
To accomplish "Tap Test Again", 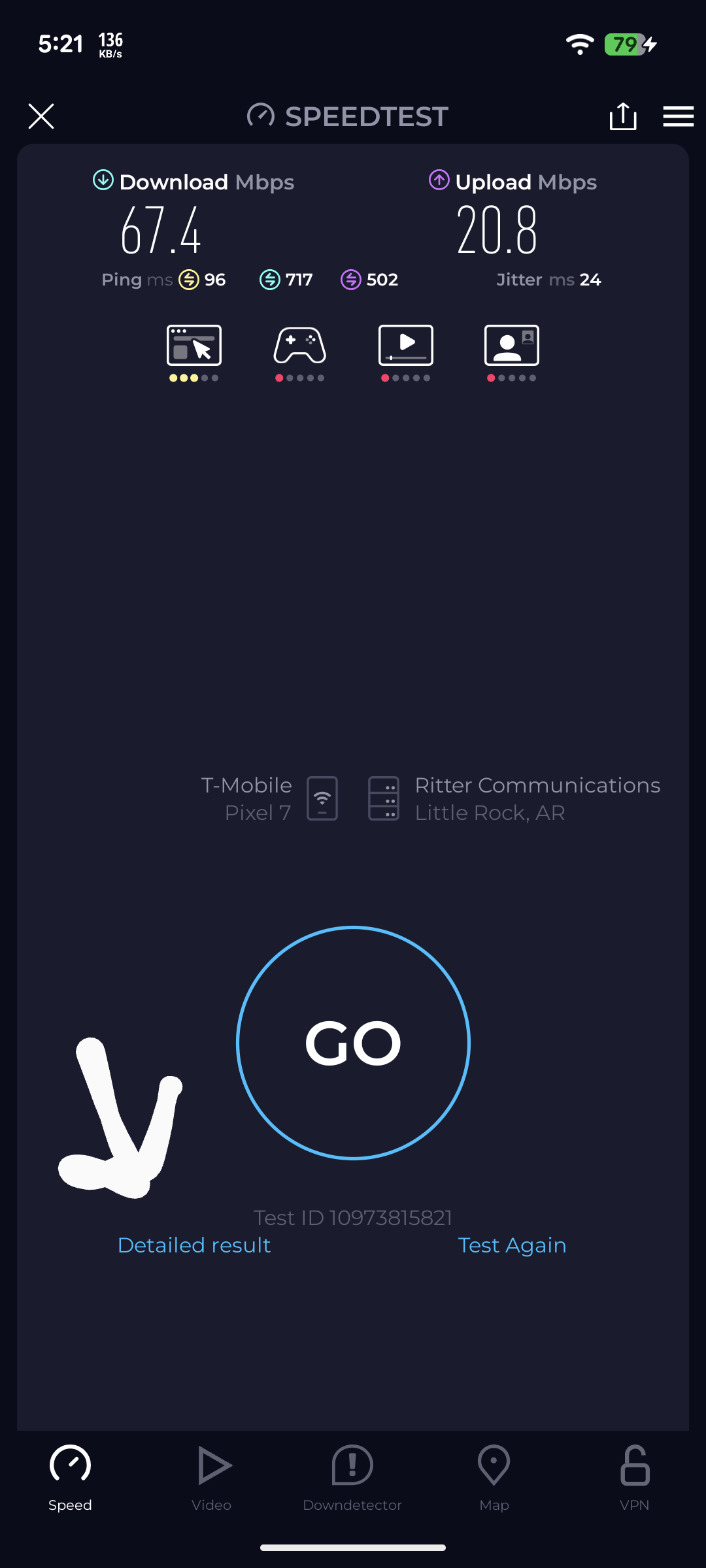I will [x=512, y=1245].
